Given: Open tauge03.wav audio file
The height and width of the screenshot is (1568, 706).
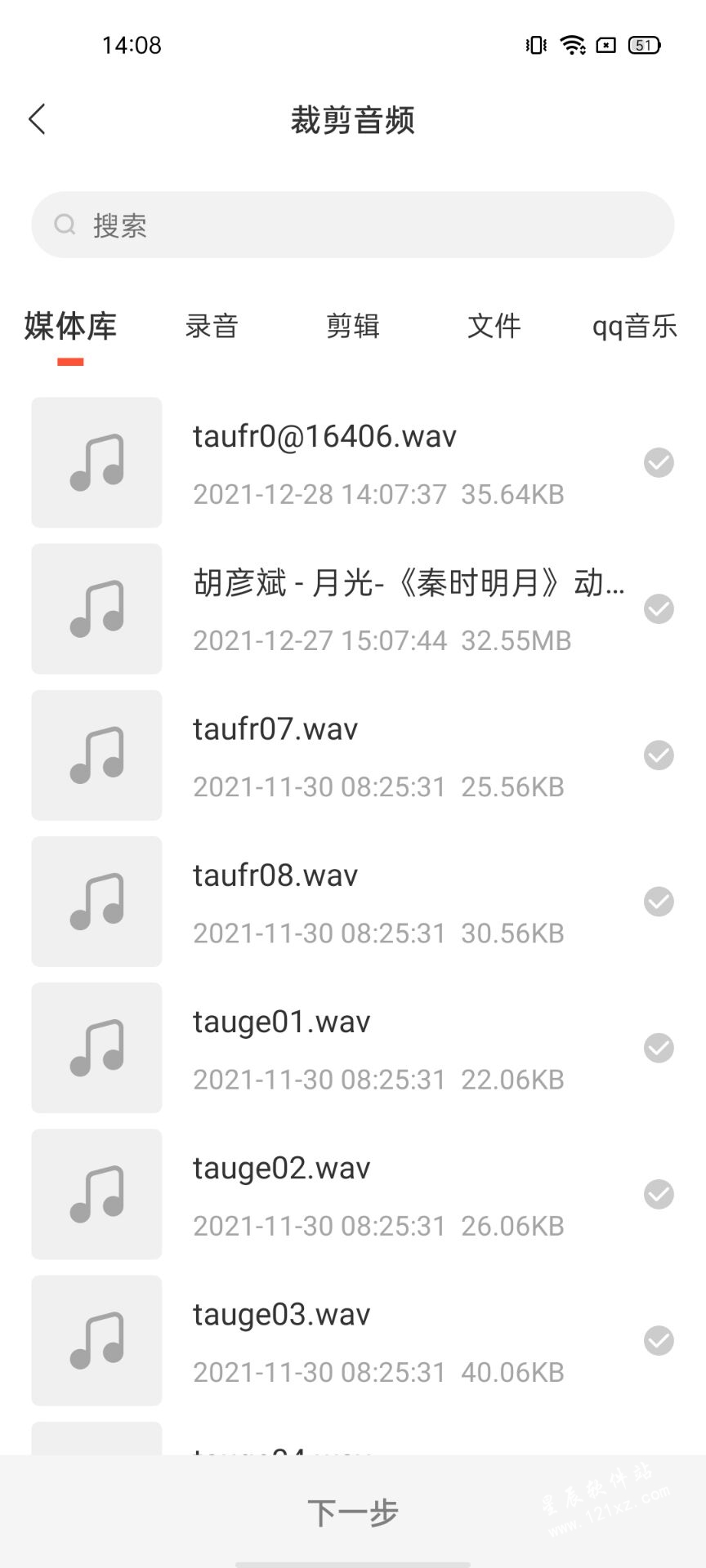Looking at the screenshot, I should point(353,1340).
